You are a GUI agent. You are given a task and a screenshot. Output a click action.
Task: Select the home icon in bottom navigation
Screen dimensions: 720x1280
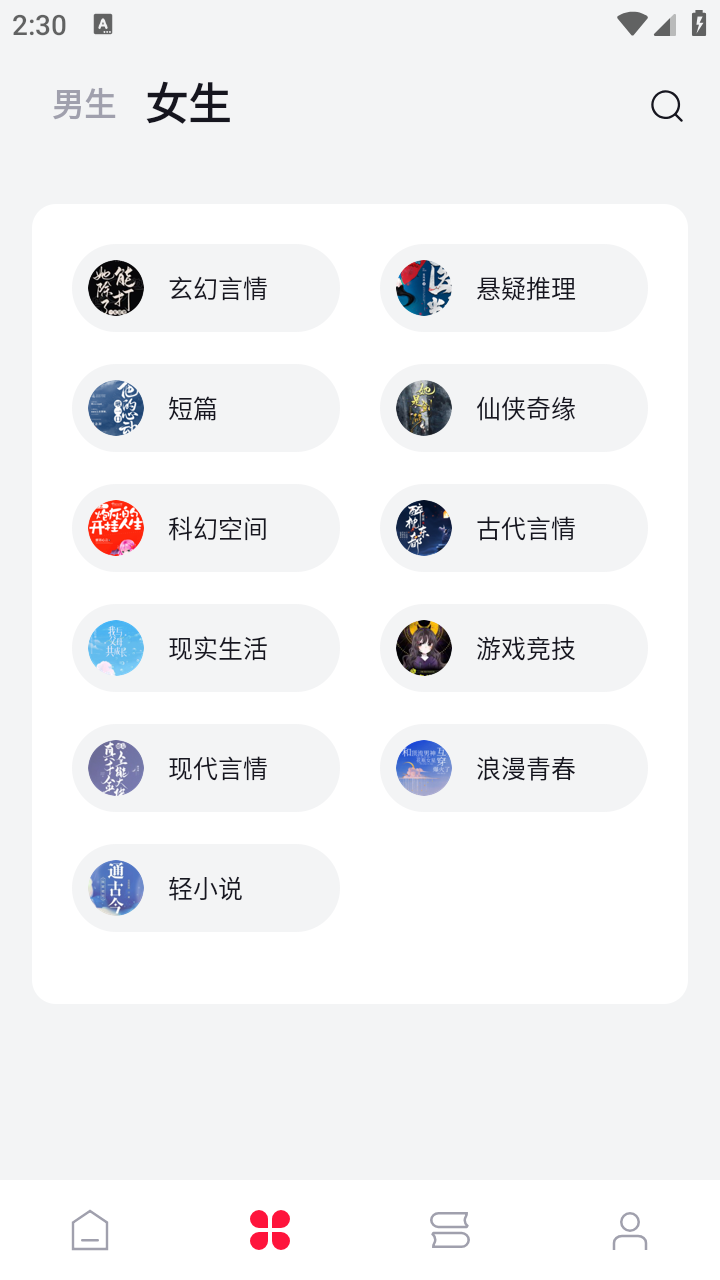[90, 1230]
